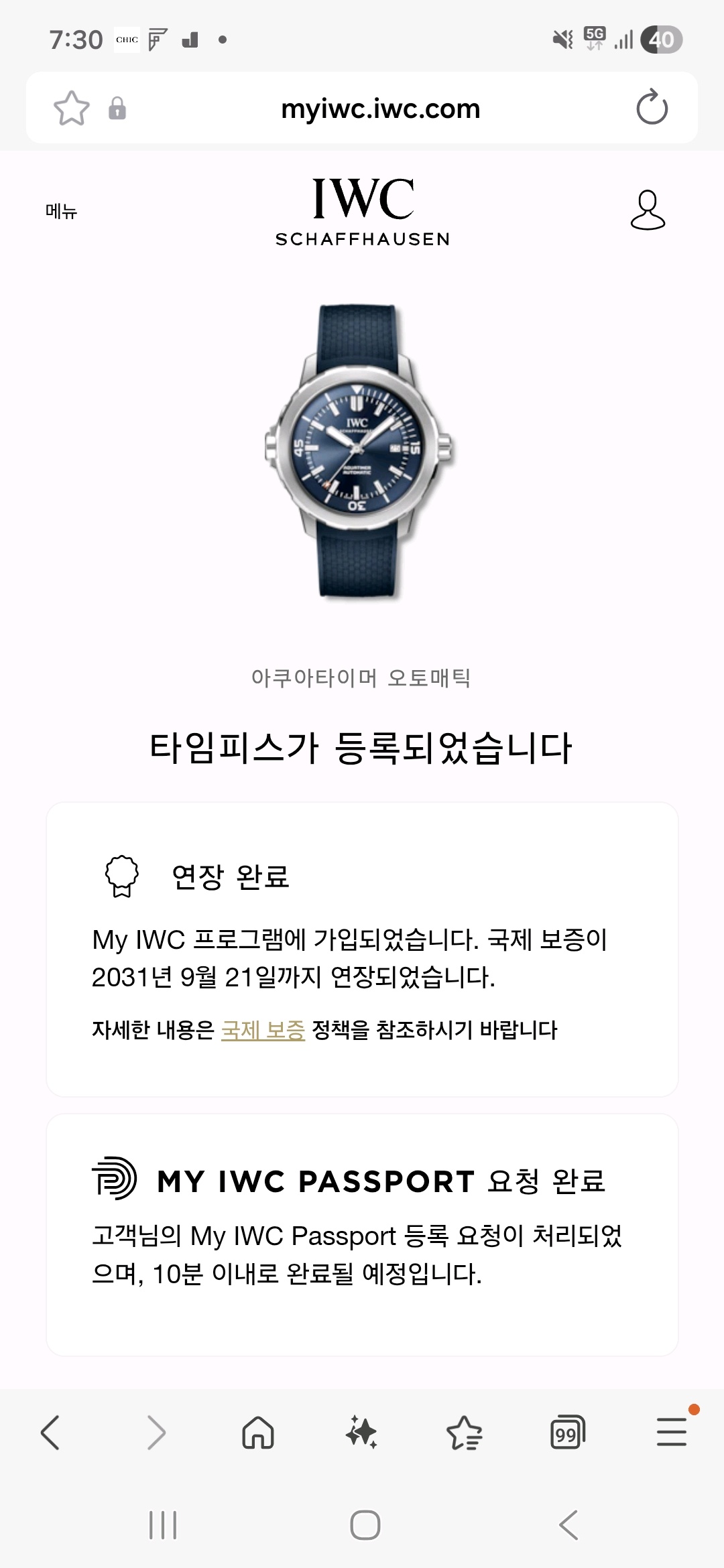Image resolution: width=724 pixels, height=1568 pixels.
Task: View site security lock info
Action: [117, 109]
